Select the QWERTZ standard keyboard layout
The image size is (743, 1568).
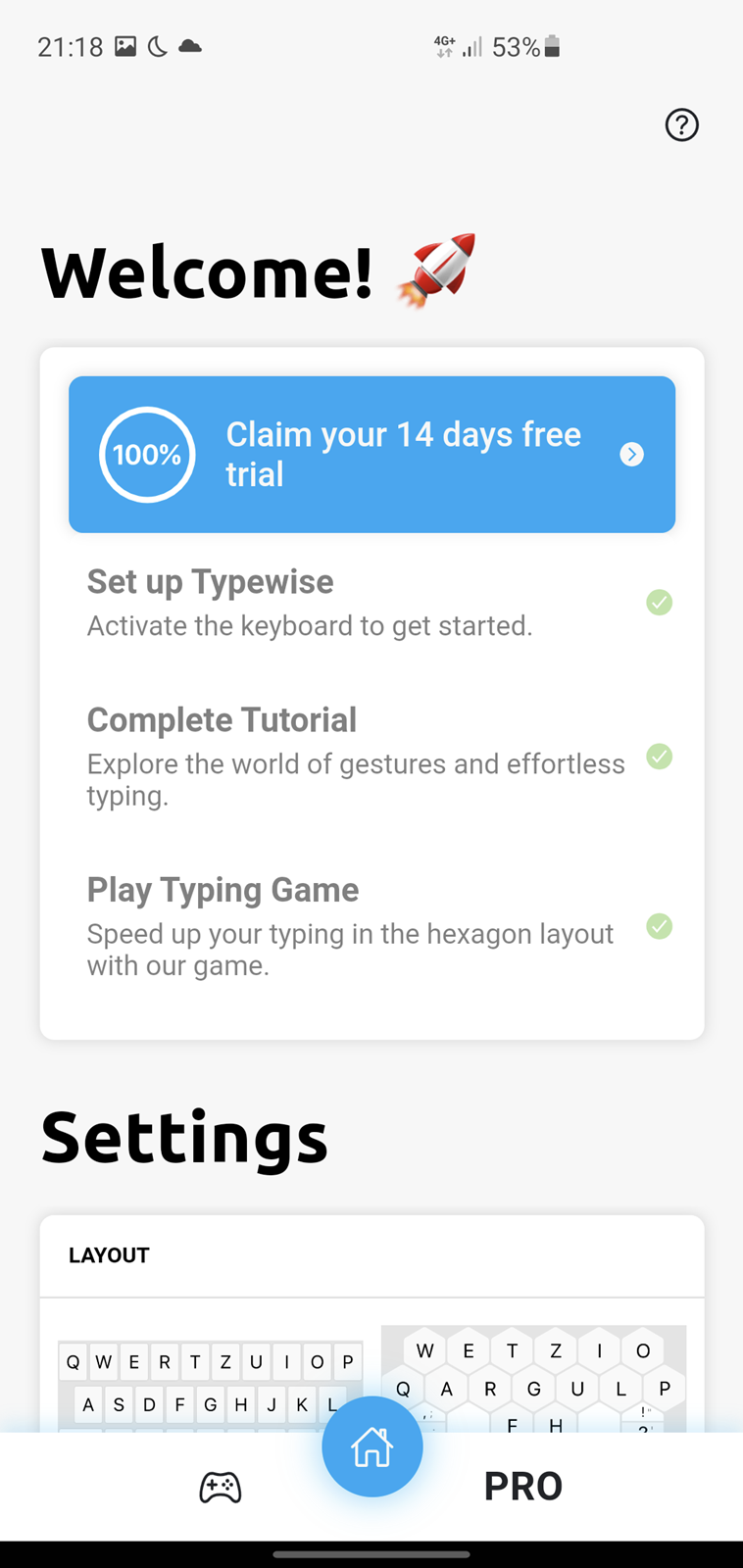point(210,1384)
